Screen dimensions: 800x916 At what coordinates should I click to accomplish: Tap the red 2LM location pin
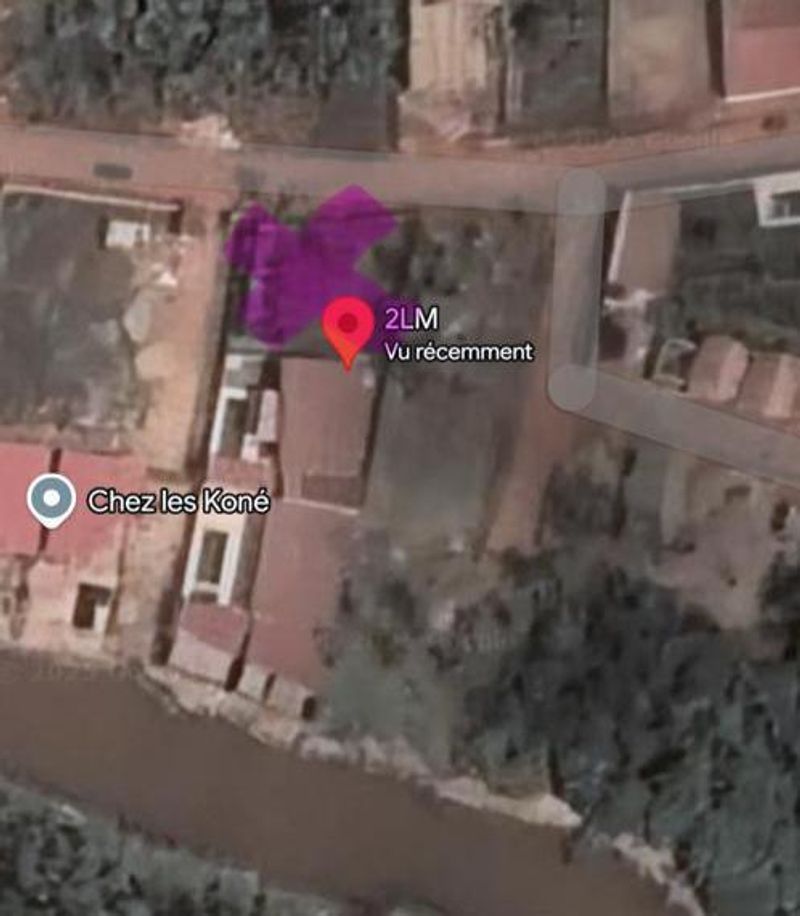click(347, 326)
